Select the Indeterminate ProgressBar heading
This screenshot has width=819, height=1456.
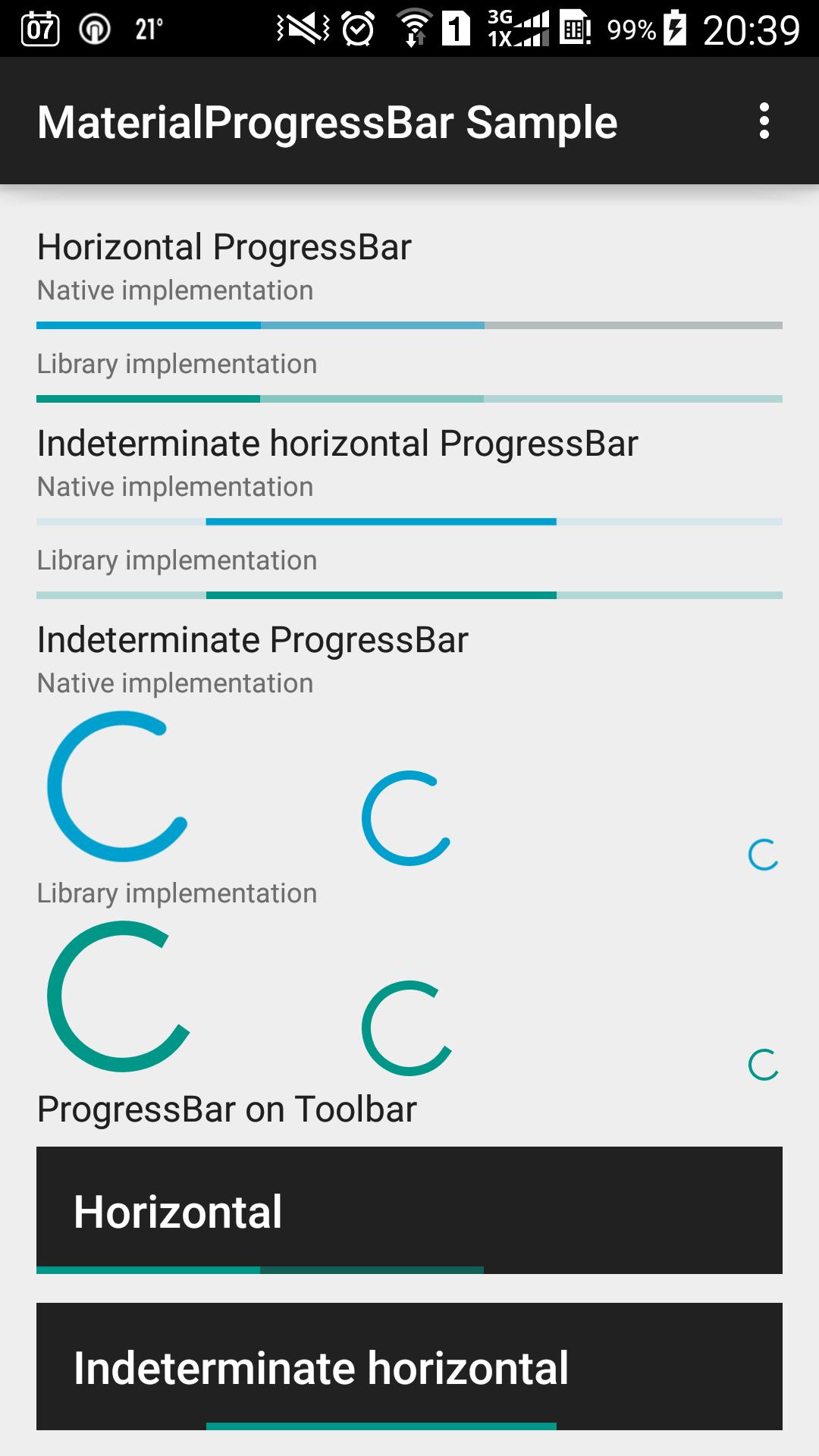pos(253,639)
